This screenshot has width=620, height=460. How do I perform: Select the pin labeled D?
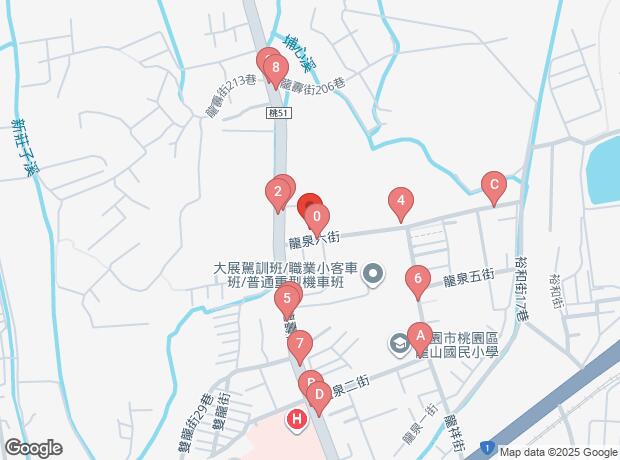(318, 394)
